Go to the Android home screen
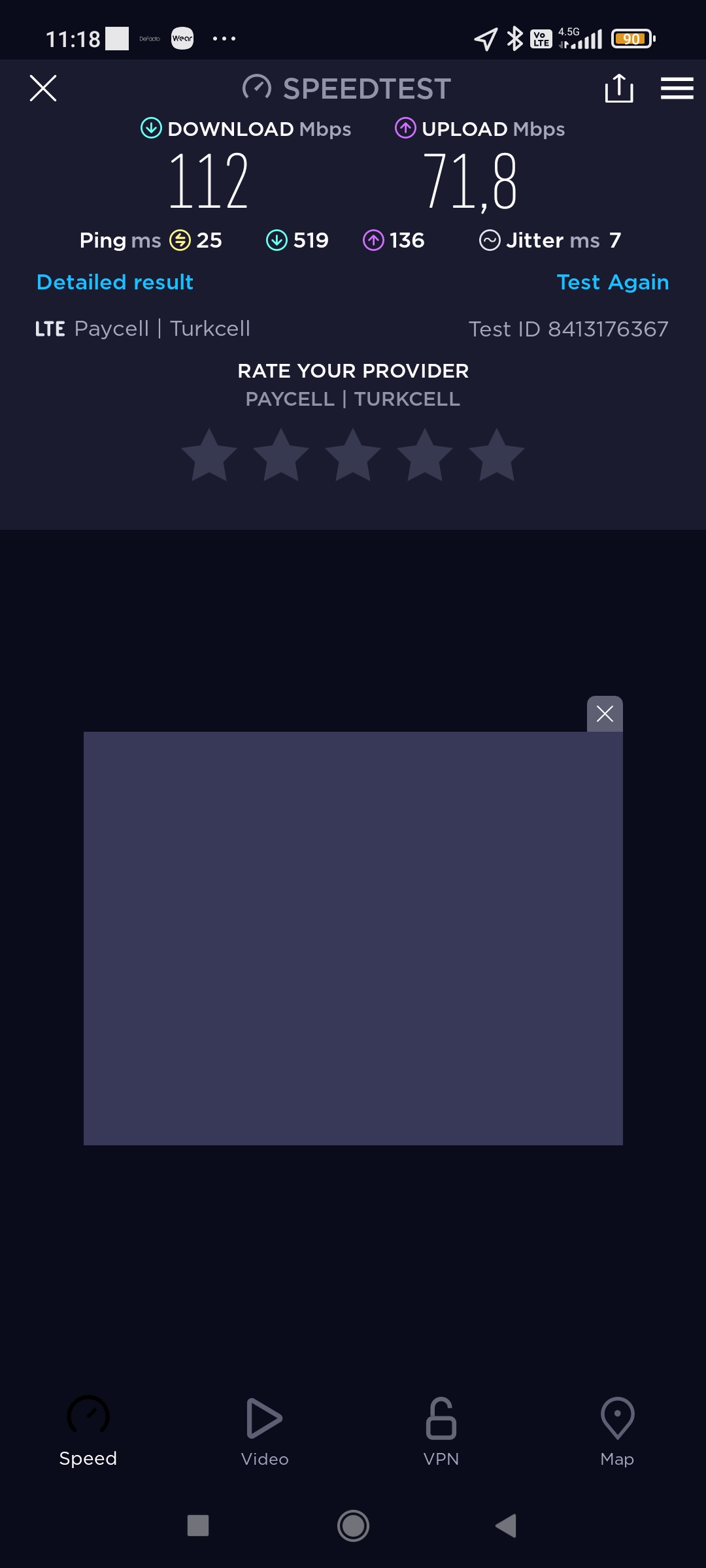This screenshot has height=1568, width=706. 353,1526
